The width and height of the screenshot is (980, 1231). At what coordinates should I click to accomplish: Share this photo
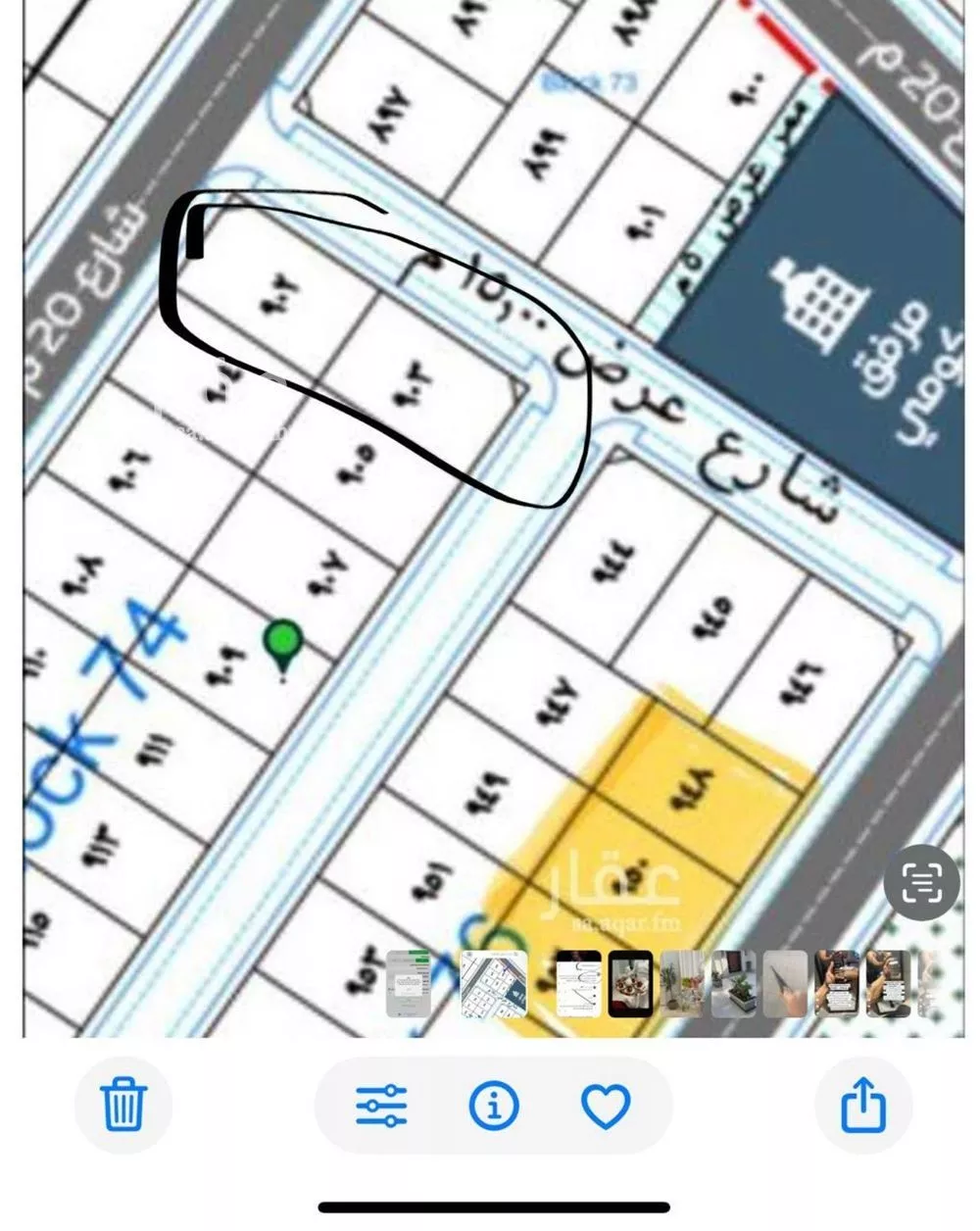tap(863, 1105)
